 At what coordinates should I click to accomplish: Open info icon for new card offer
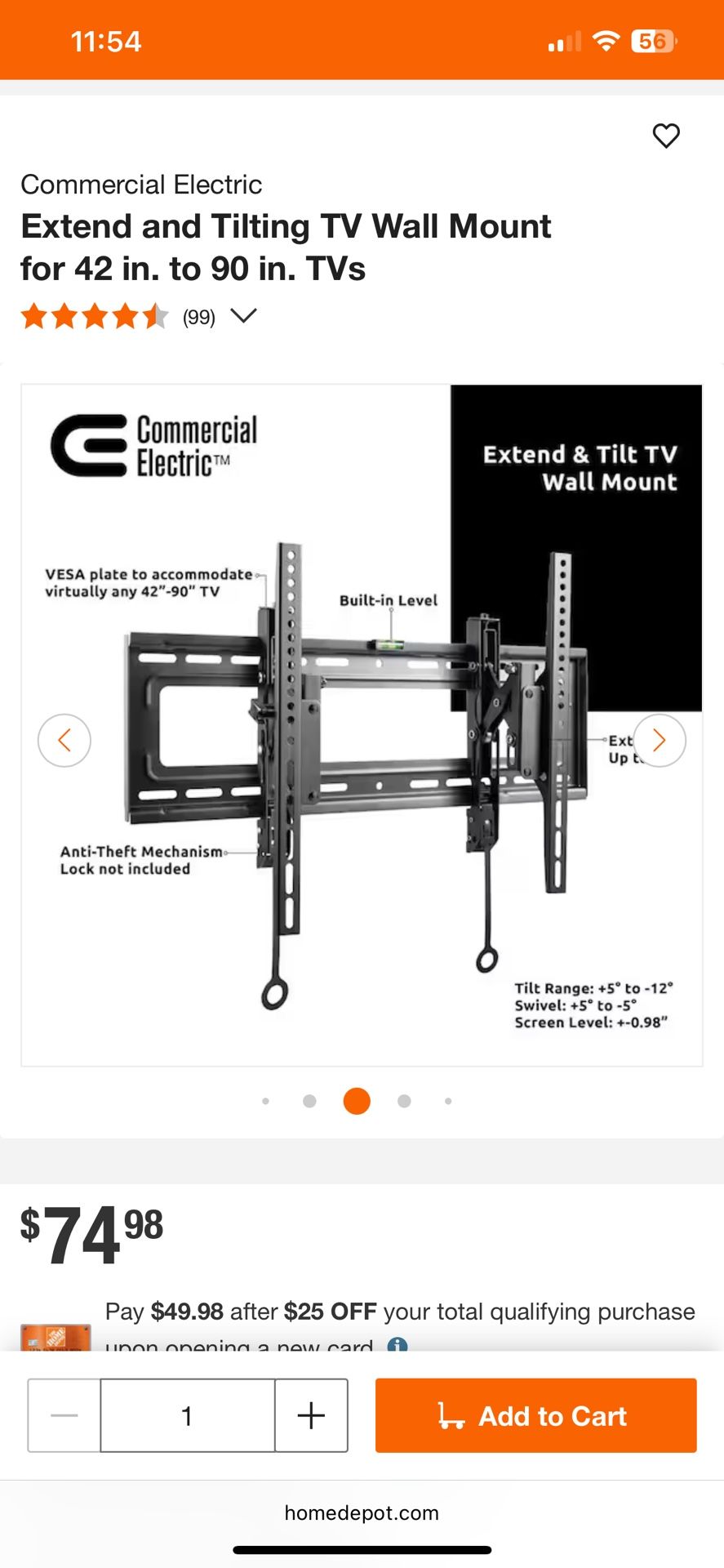398,1344
